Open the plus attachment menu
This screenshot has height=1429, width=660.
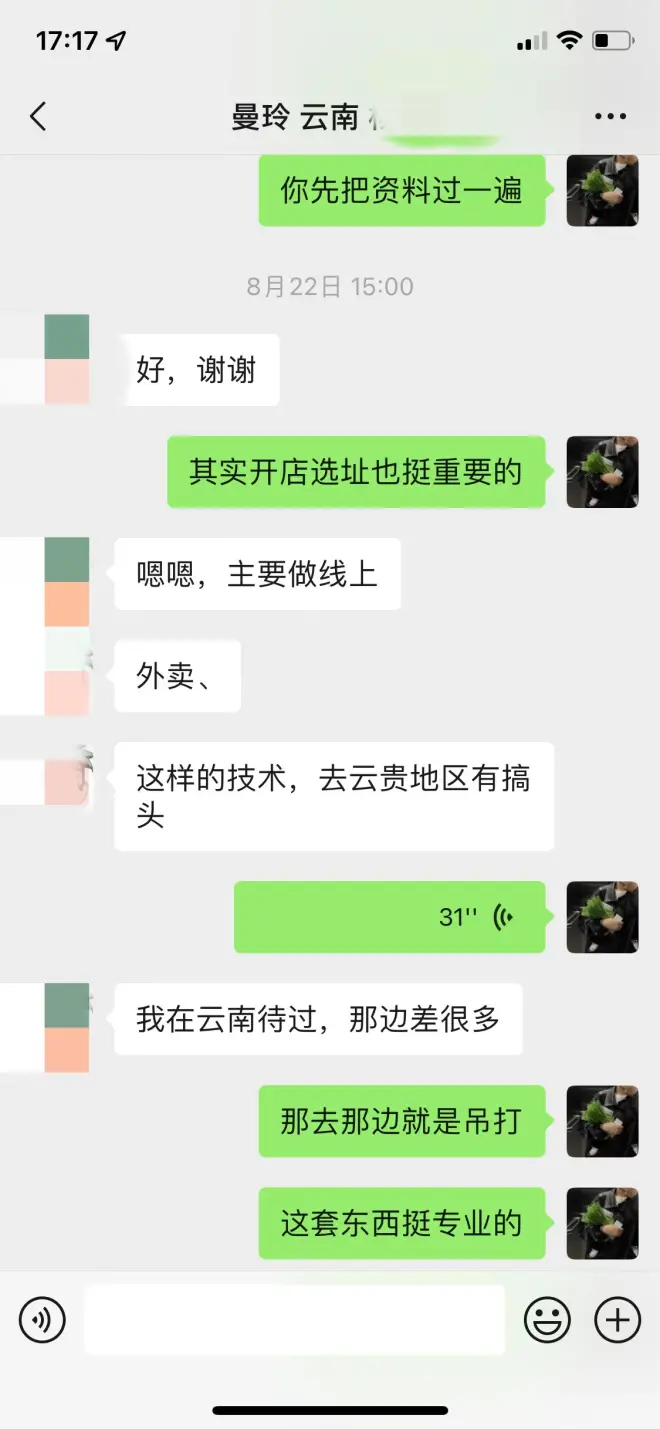click(617, 1320)
